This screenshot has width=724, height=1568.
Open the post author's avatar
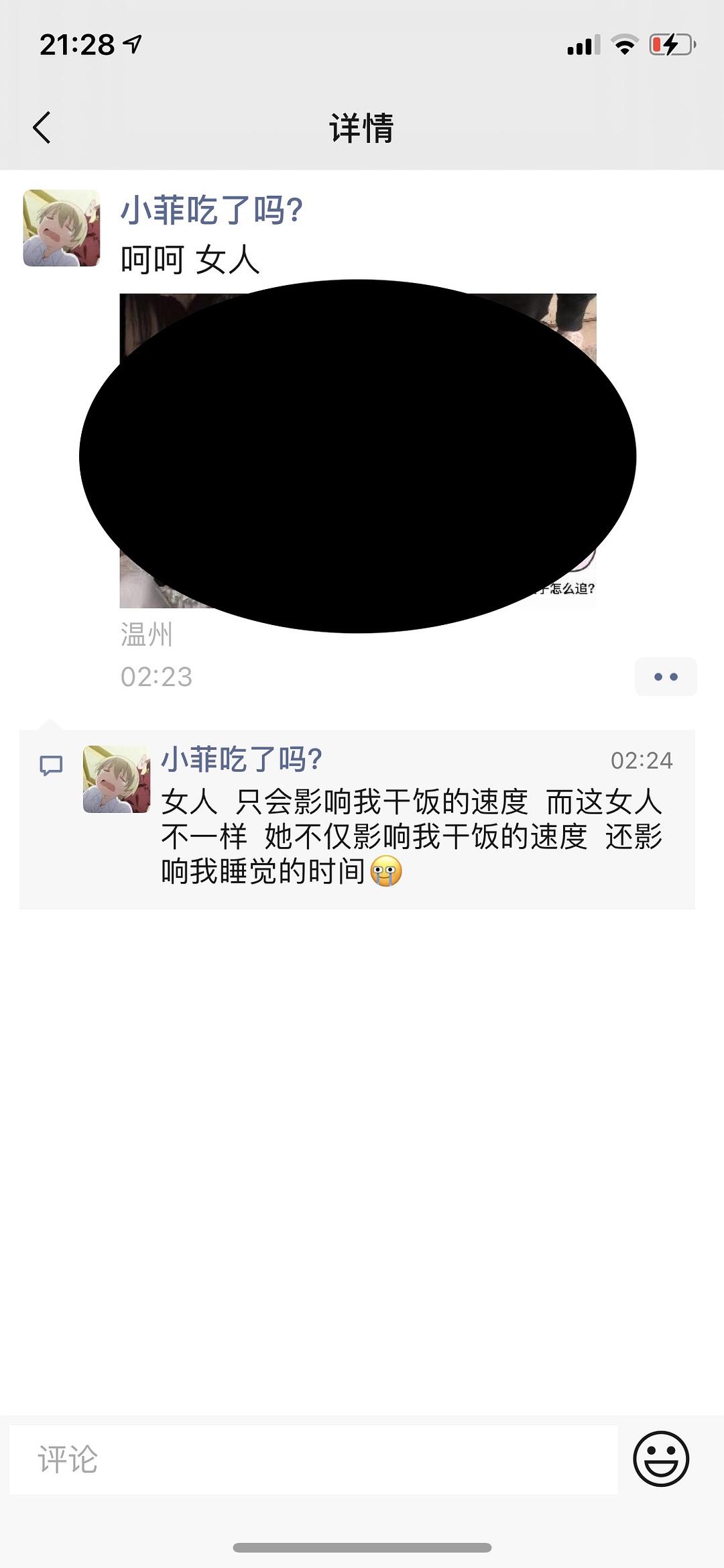(x=62, y=228)
